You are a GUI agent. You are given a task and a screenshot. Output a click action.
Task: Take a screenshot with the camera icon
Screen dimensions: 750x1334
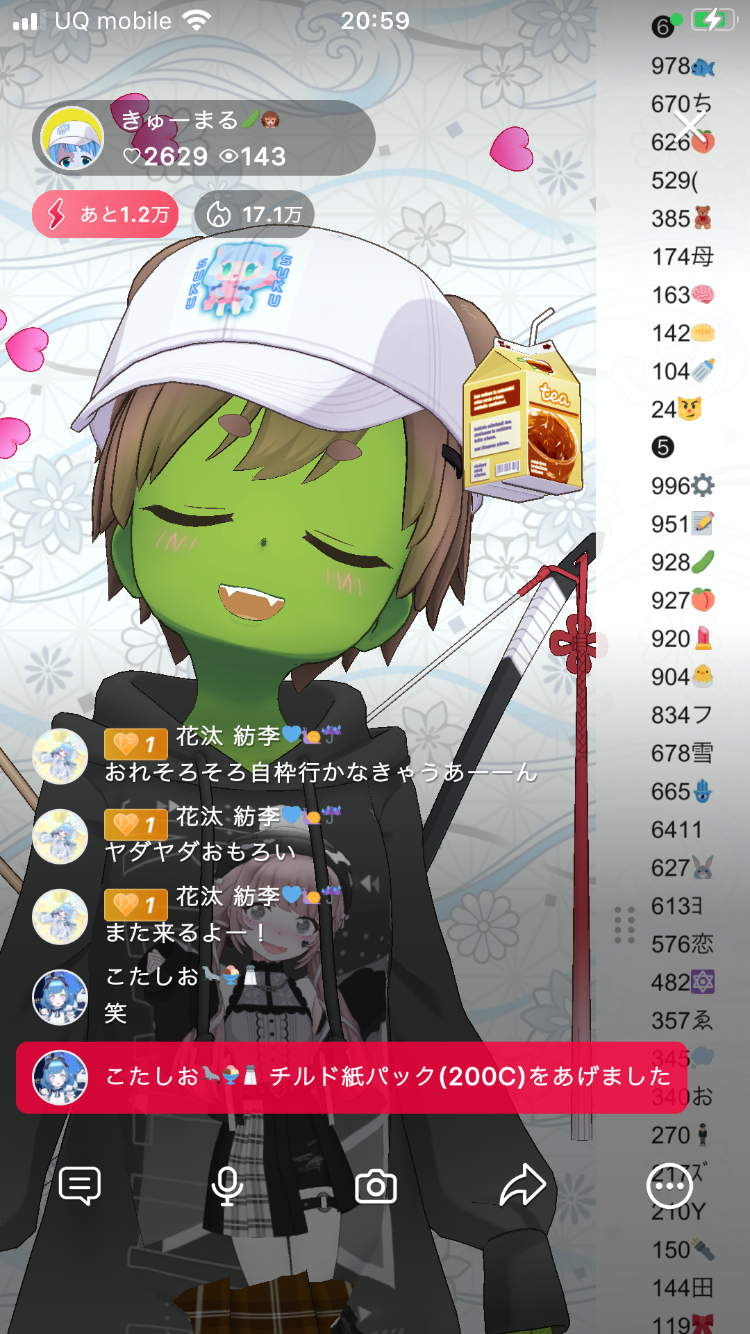click(376, 1187)
